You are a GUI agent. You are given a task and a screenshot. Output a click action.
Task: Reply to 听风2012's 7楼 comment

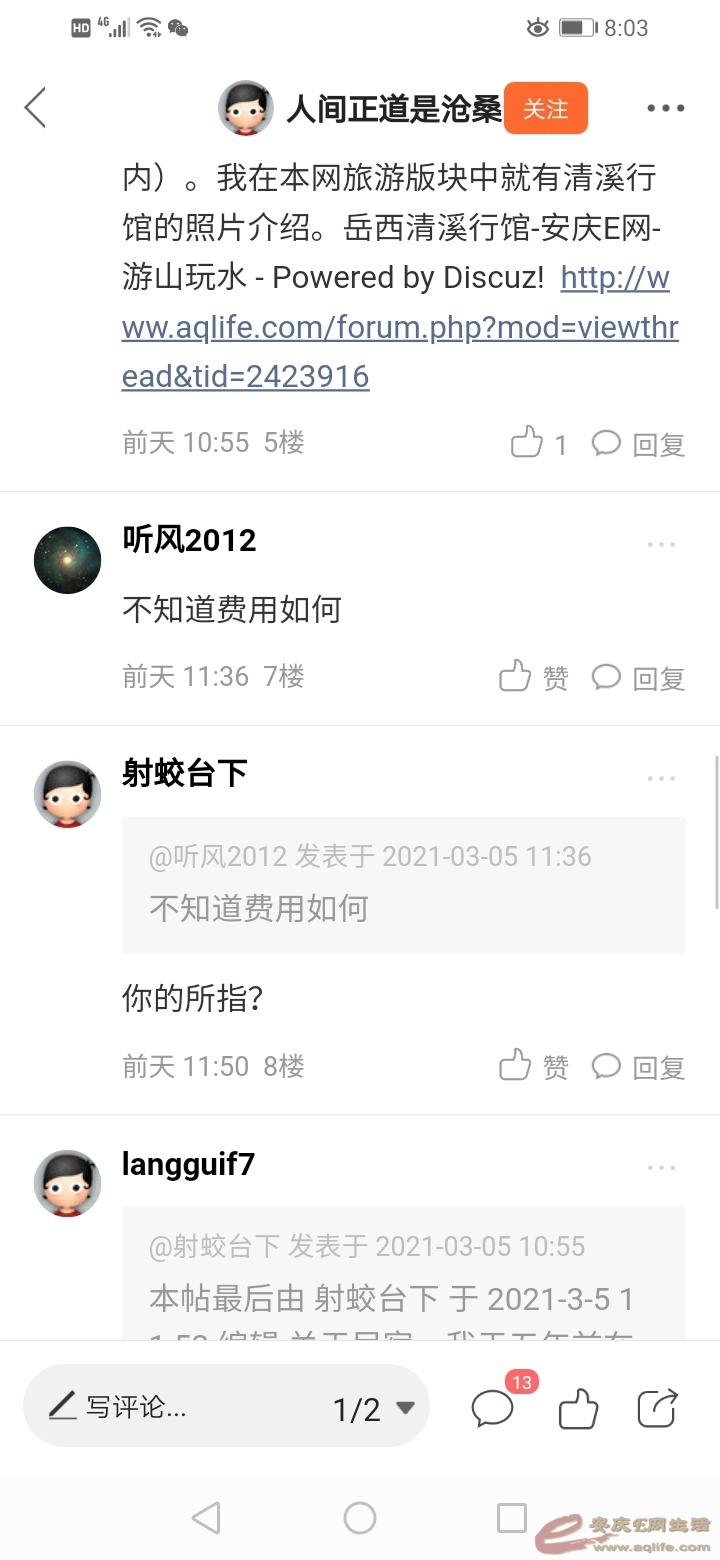point(638,678)
